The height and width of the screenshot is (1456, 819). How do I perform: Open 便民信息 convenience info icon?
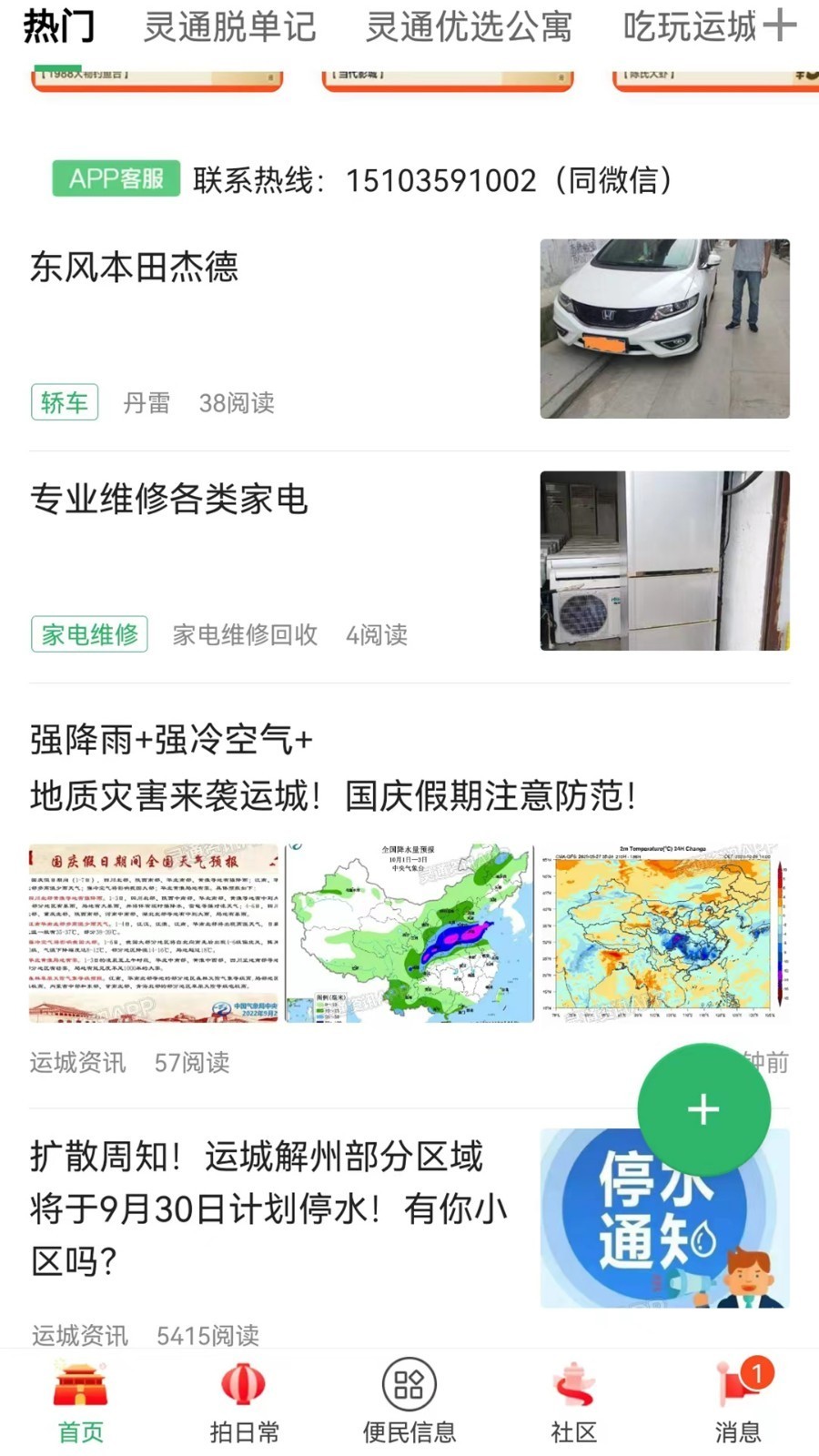409,1401
